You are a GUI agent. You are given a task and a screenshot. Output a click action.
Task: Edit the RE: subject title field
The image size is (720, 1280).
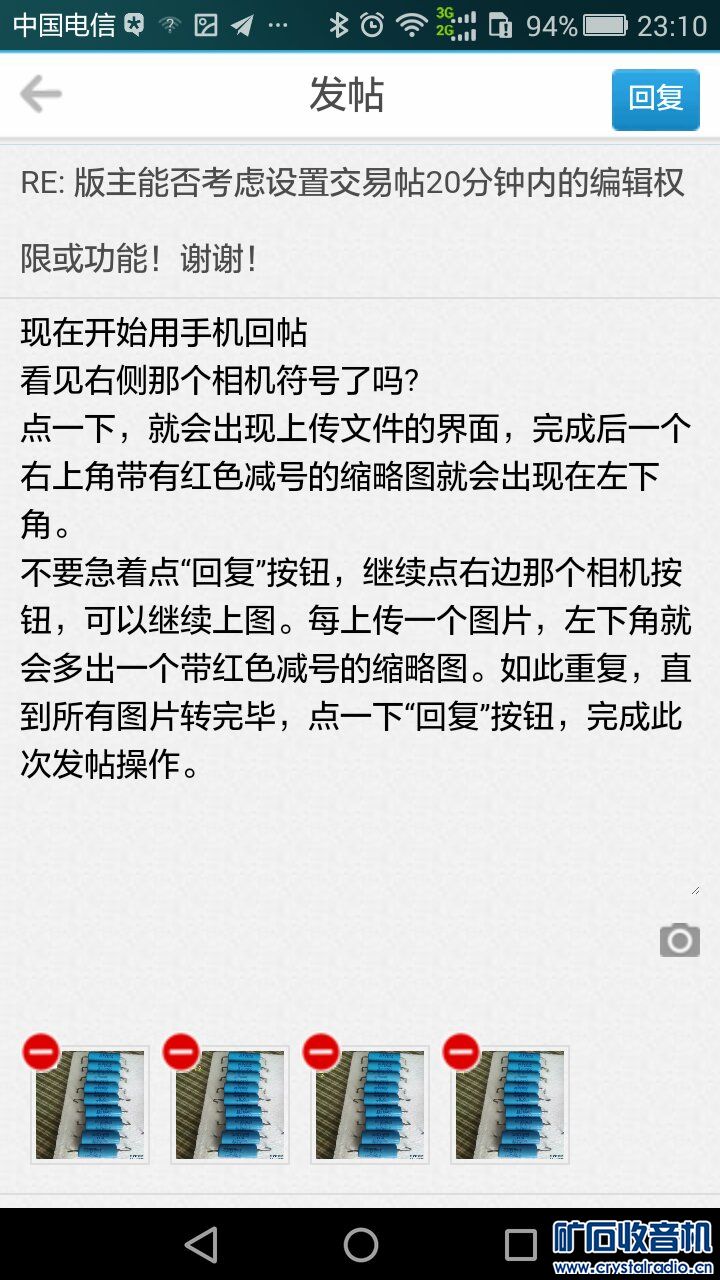click(358, 221)
